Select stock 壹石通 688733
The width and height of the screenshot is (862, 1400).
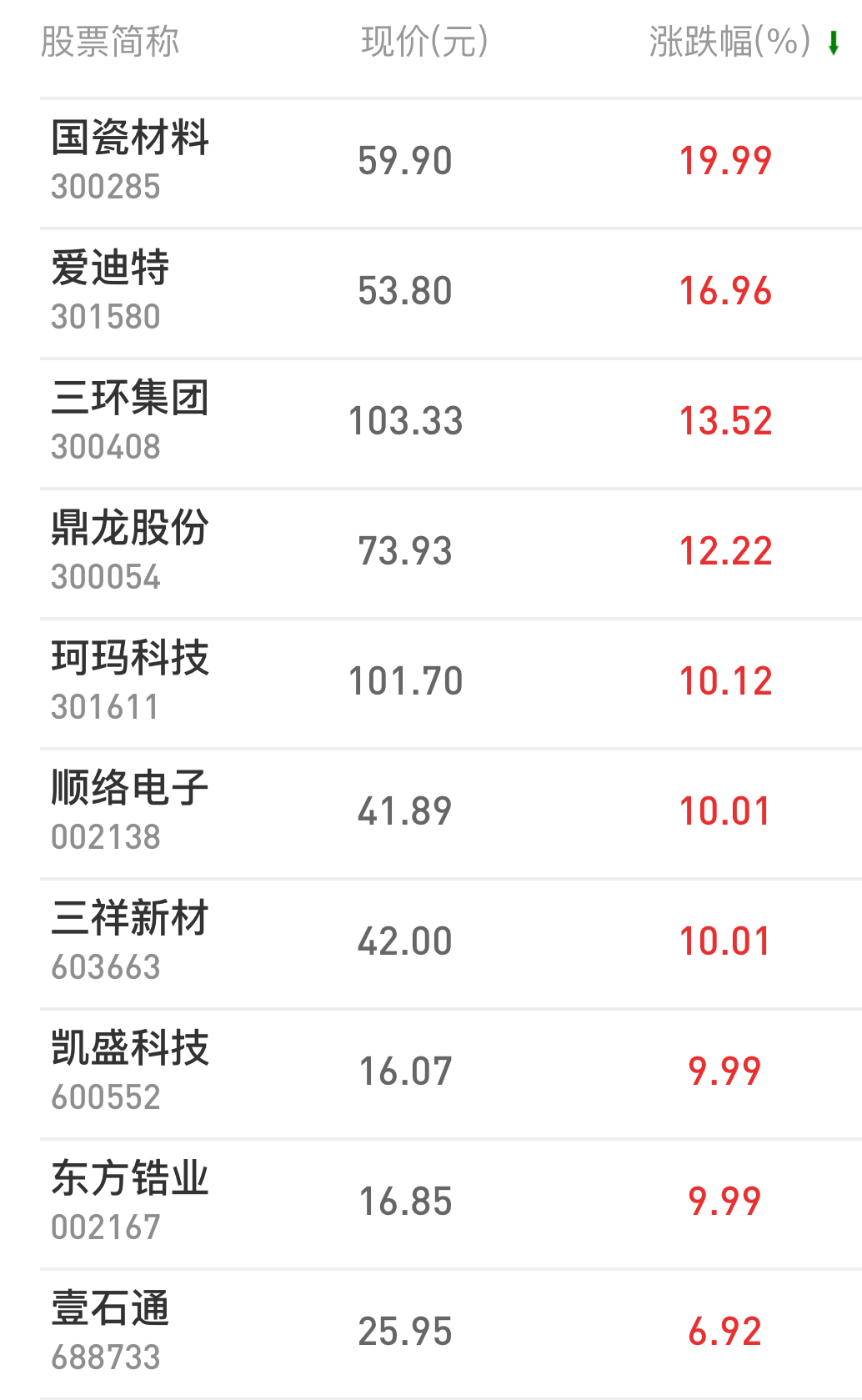point(451,1333)
